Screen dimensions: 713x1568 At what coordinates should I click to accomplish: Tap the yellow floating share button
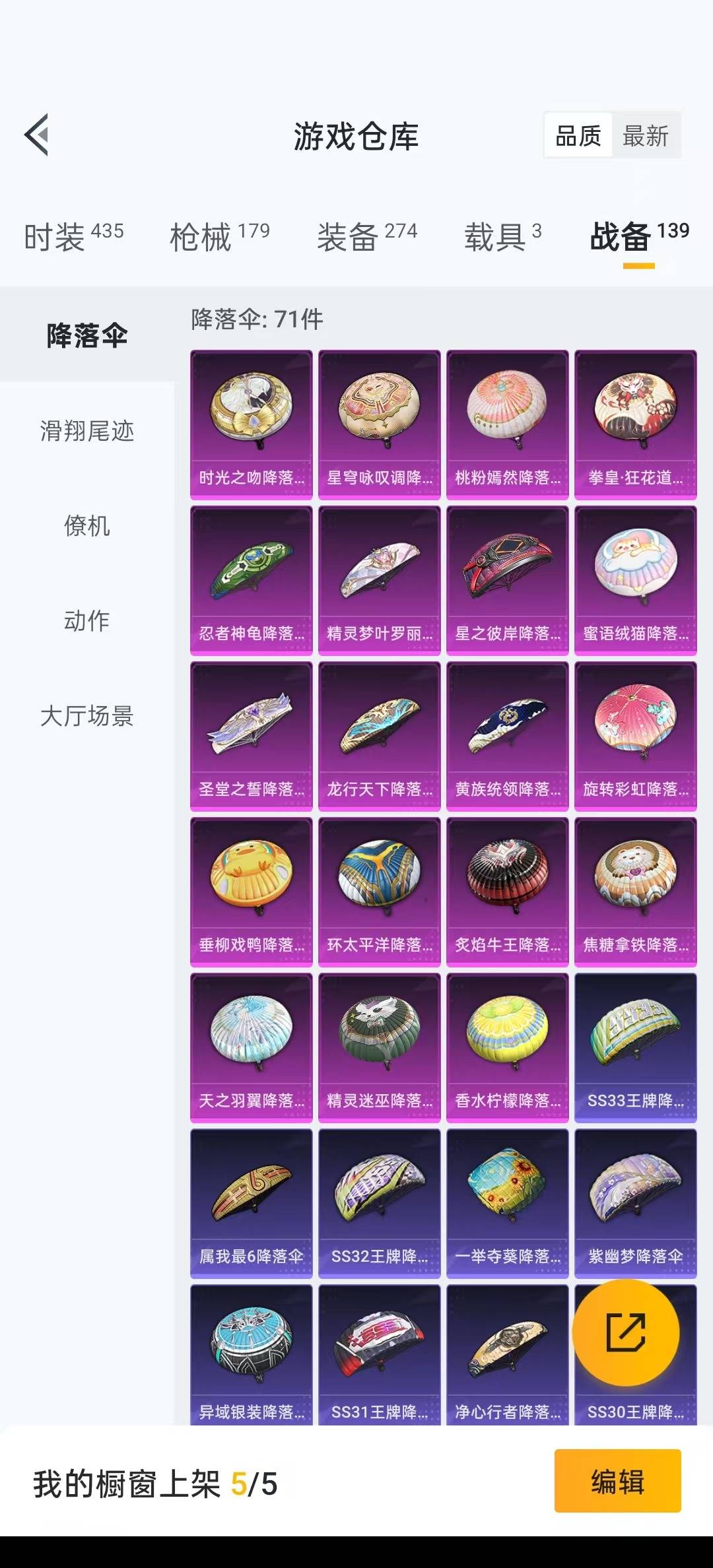point(626,1333)
